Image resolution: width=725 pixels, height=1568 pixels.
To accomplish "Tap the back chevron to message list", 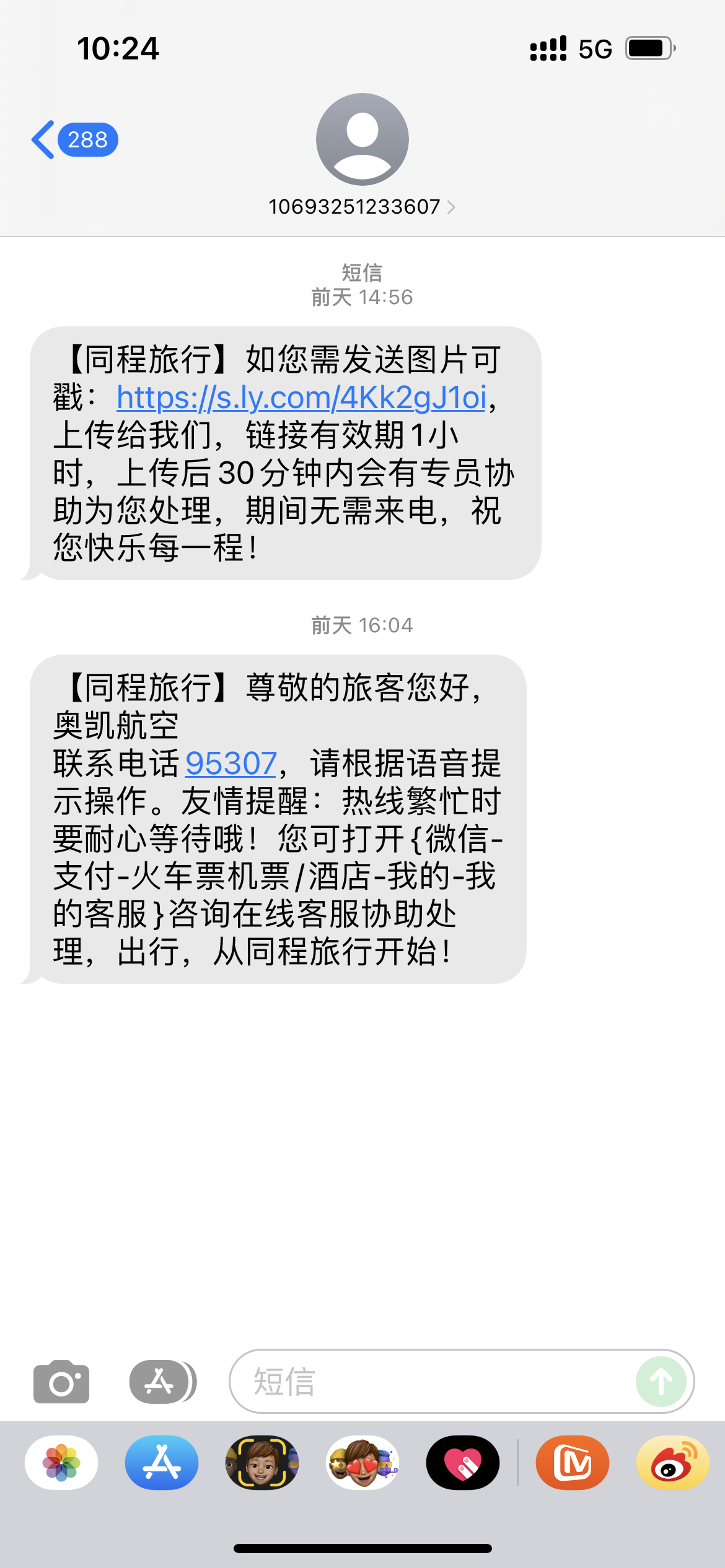I will [x=42, y=139].
